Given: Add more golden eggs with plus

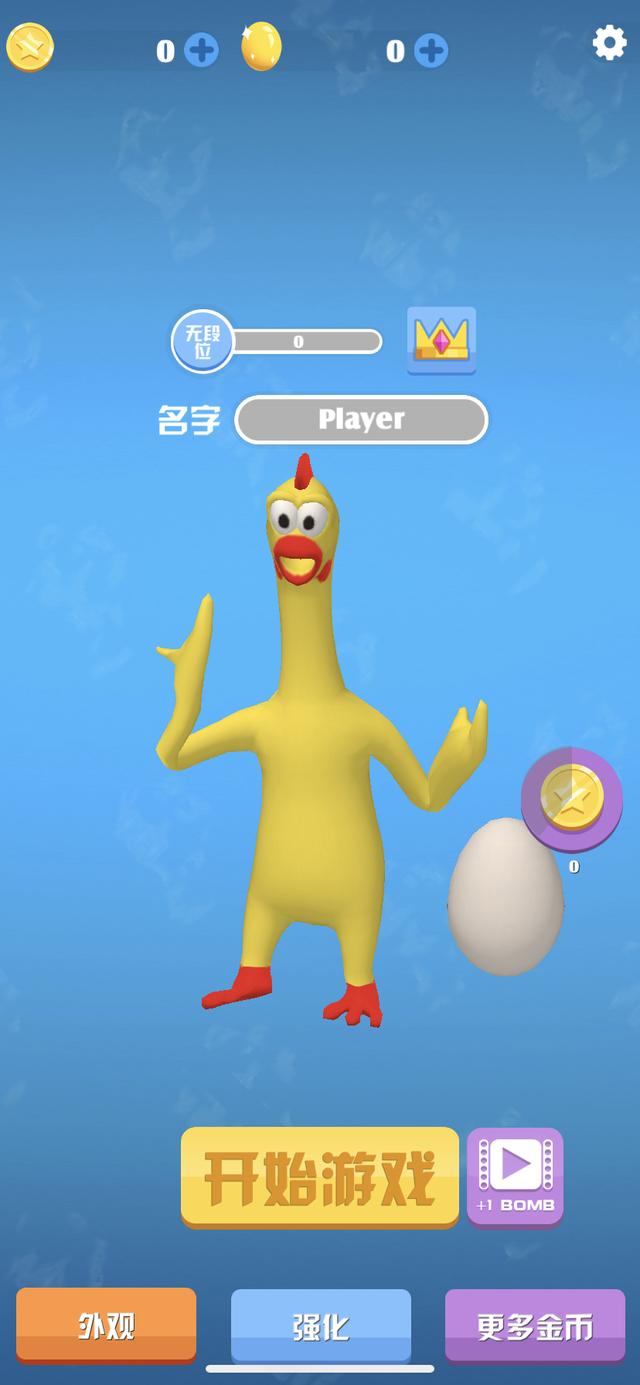Looking at the screenshot, I should pyautogui.click(x=431, y=50).
